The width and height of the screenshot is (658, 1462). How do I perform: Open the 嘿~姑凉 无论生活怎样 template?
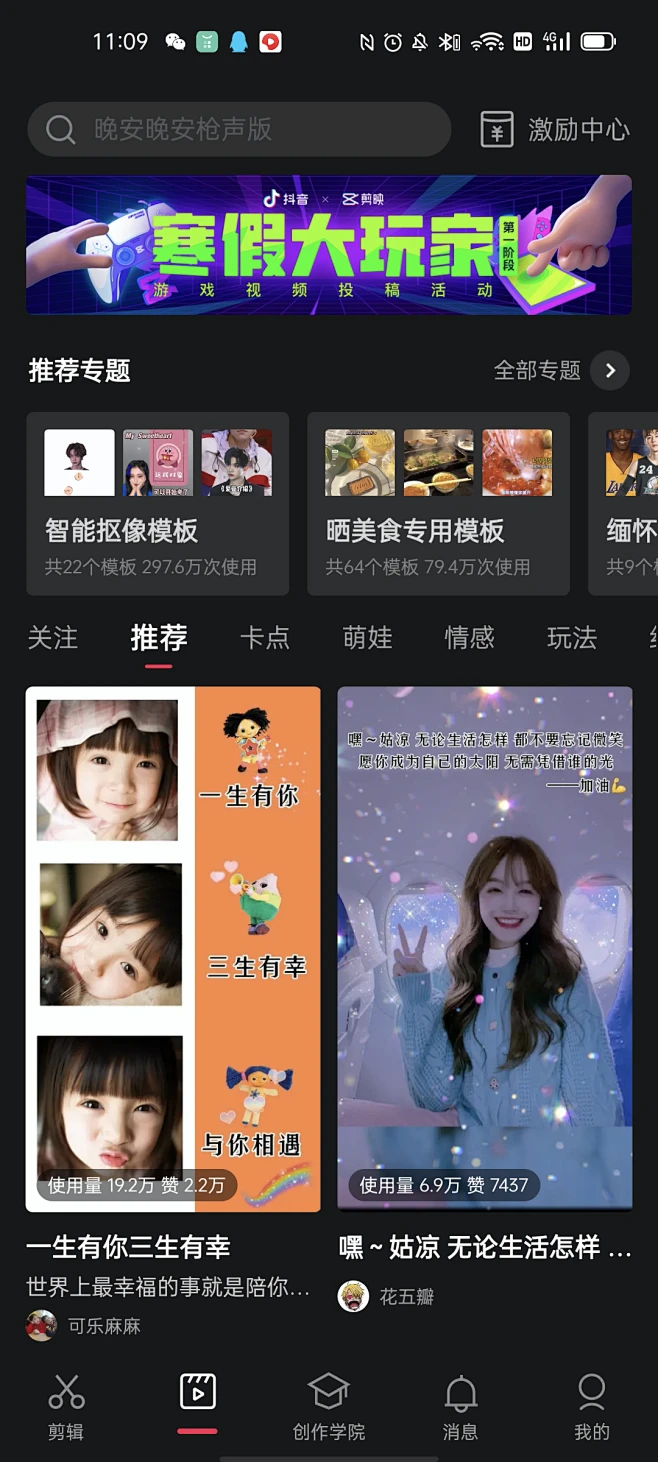click(485, 948)
